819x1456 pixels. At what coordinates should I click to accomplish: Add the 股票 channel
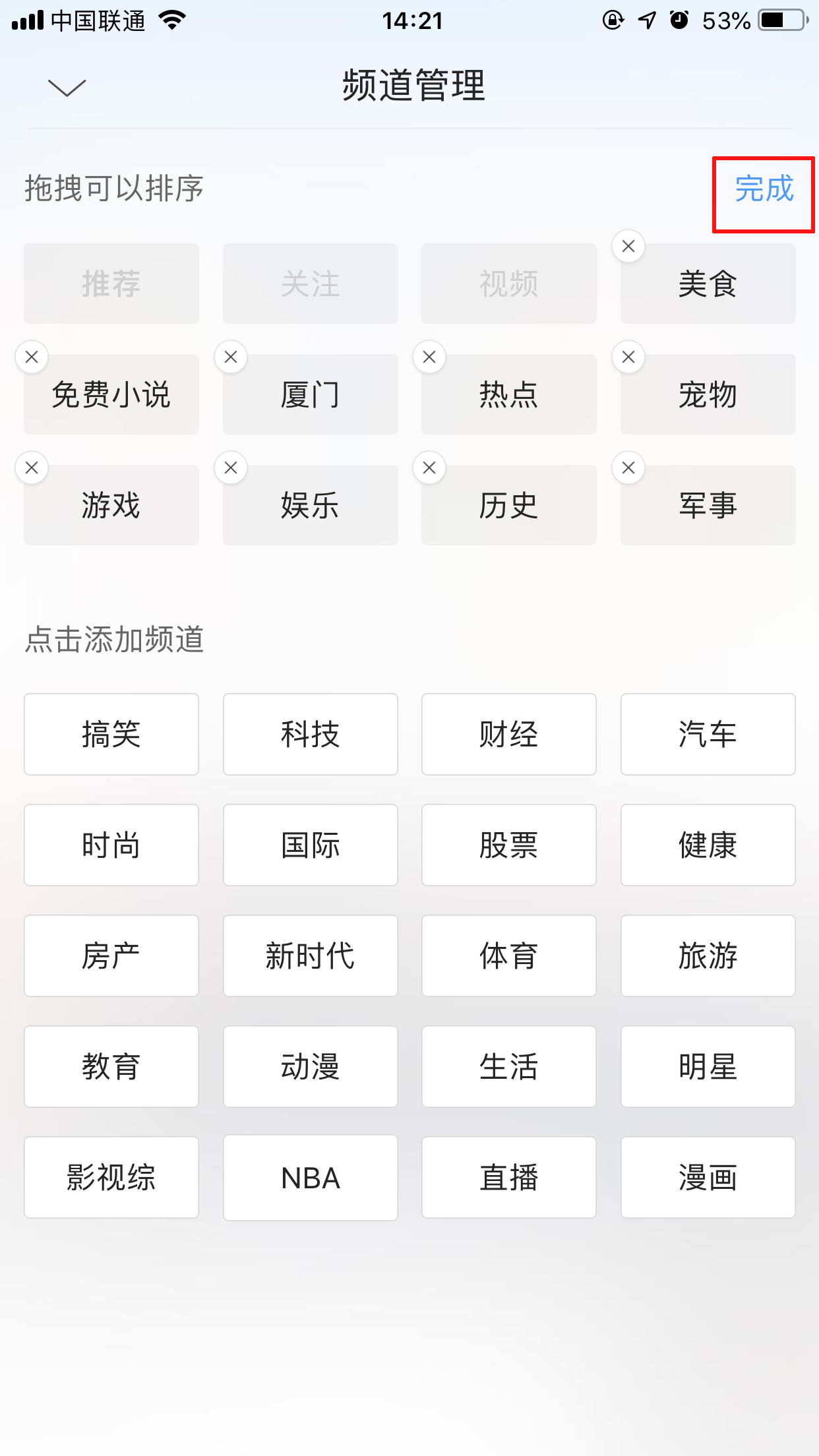point(508,845)
